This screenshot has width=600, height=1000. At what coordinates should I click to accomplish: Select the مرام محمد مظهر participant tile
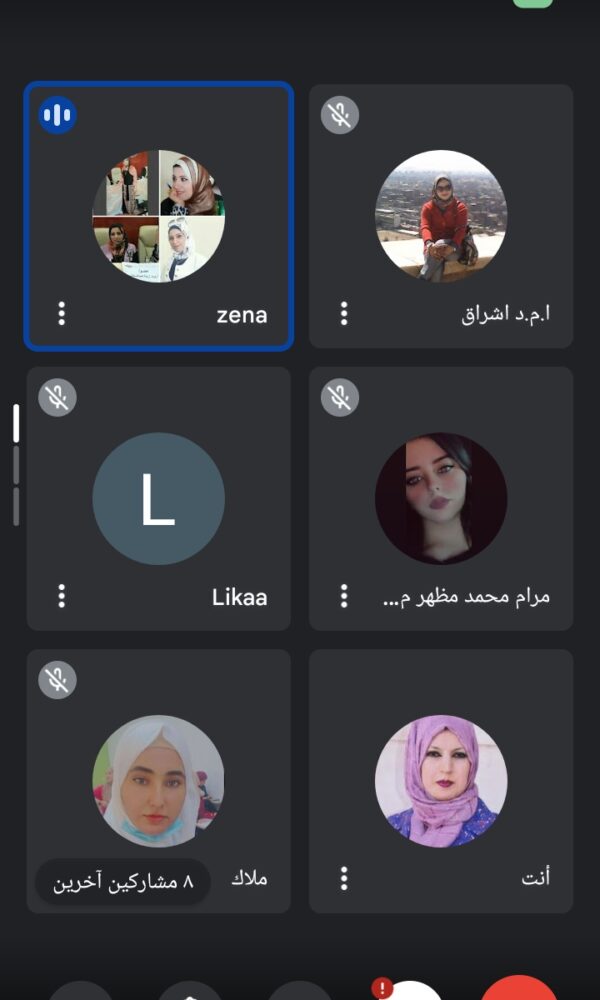(441, 498)
